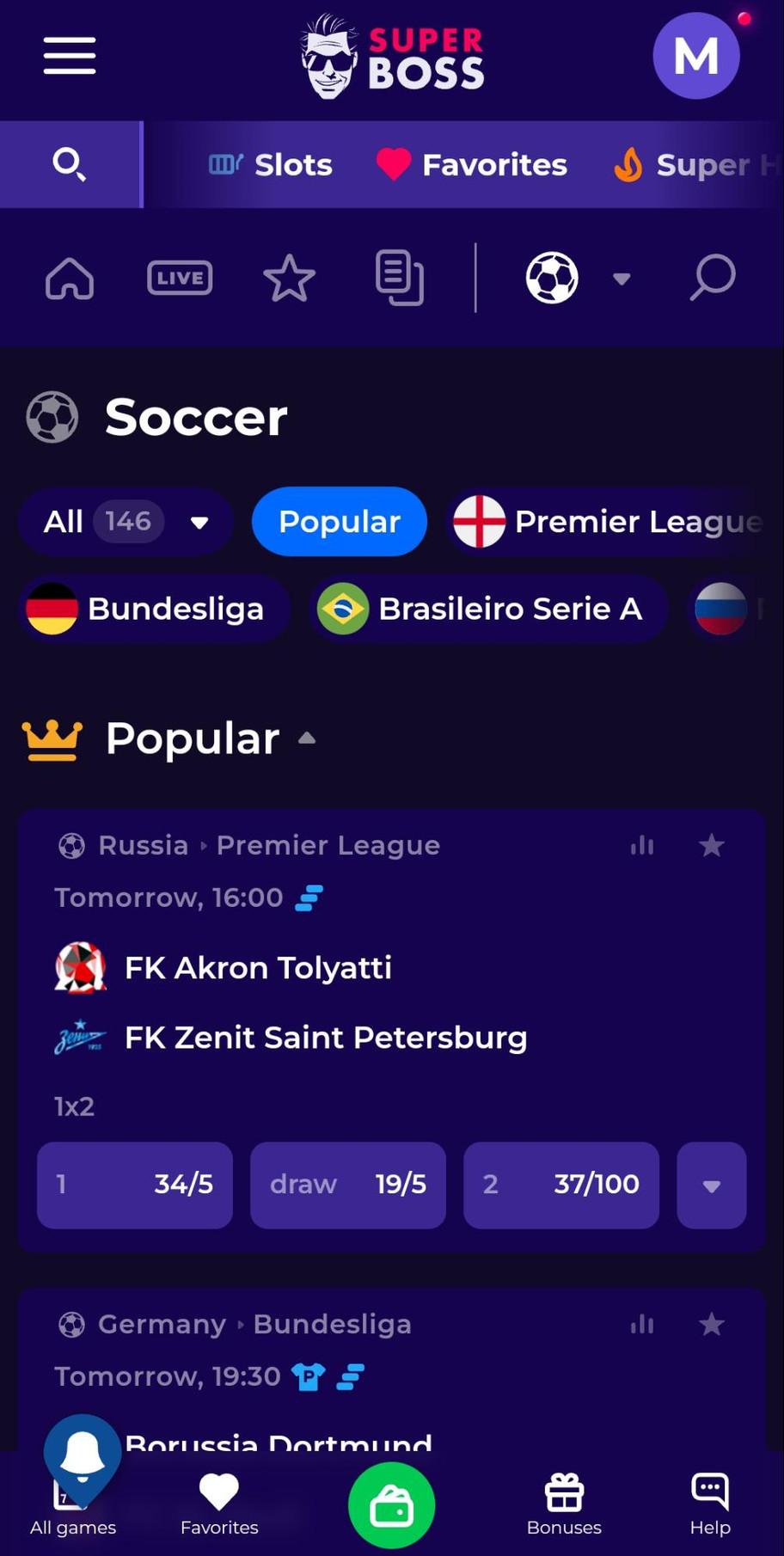Bet on Akron Tolyatti at 34/5
This screenshot has width=784, height=1556.
point(135,1185)
